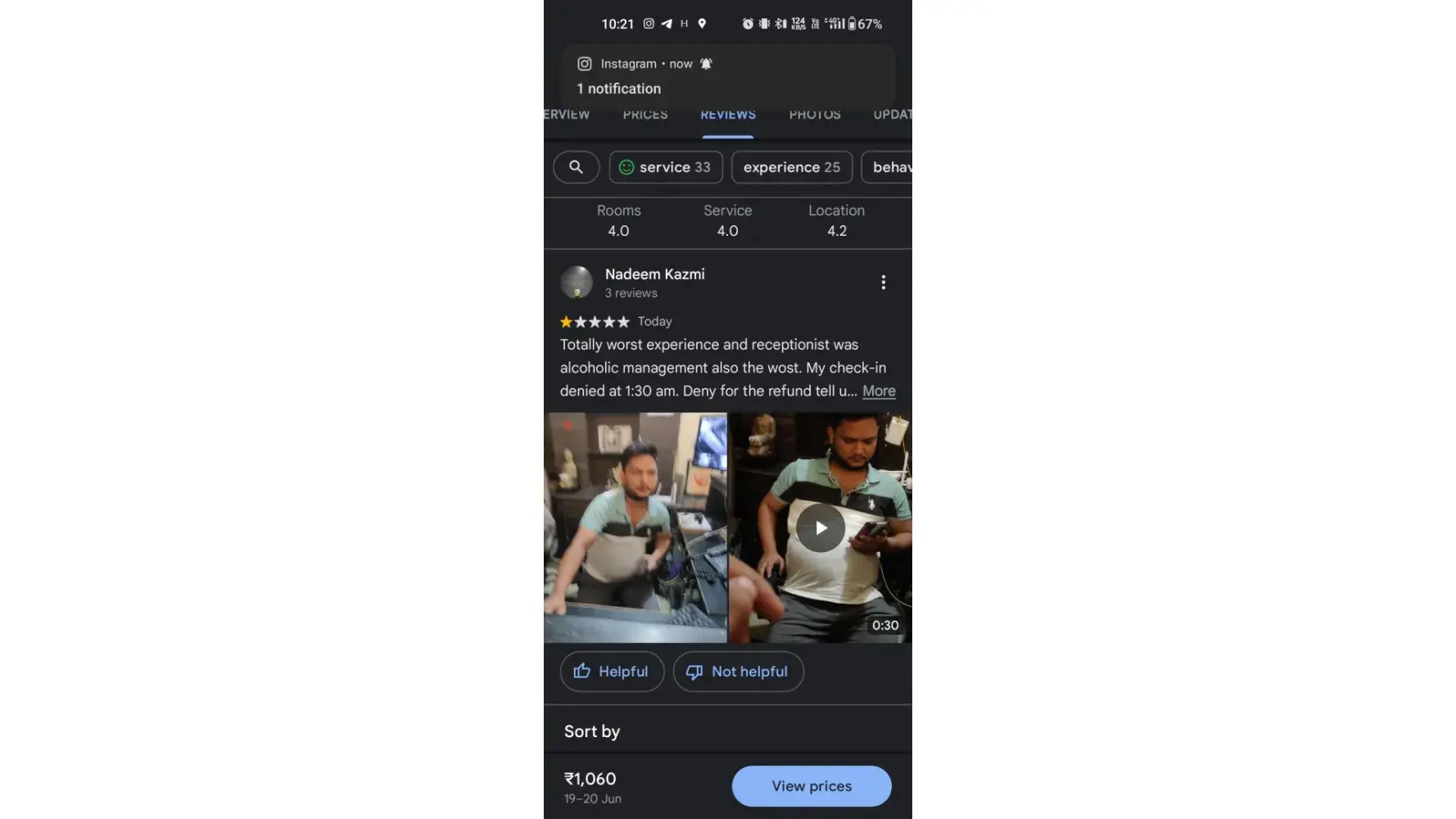Open the first review photo
The width and height of the screenshot is (1456, 819).
tap(635, 527)
